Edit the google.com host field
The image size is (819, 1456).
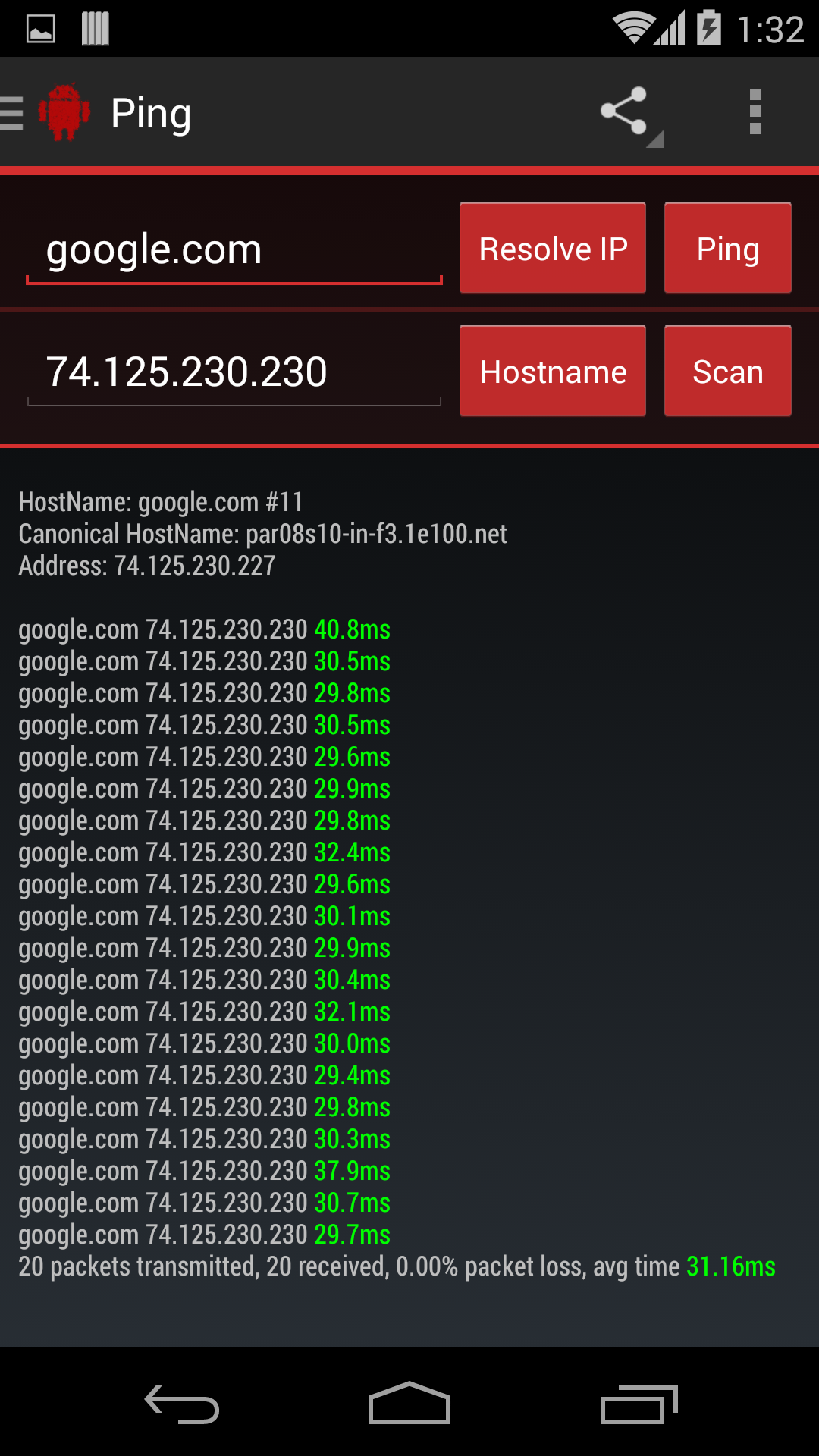234,250
